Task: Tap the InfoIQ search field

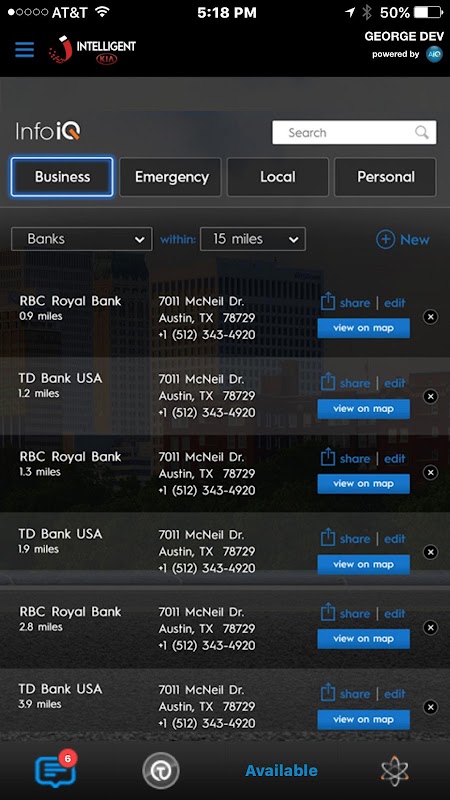Action: click(x=354, y=133)
